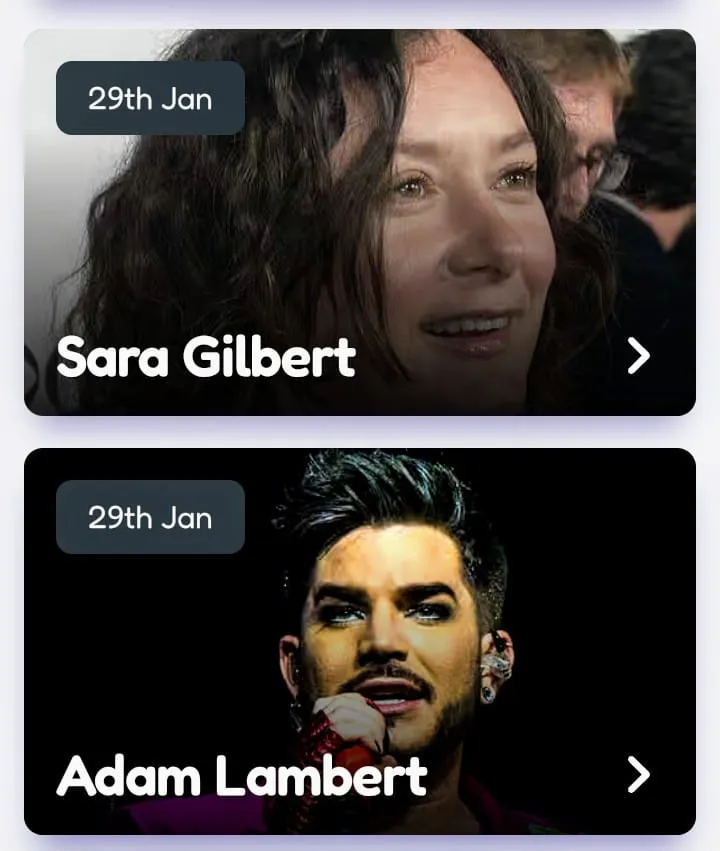Open the Adam Lambert card
Viewport: 720px width, 851px height.
click(x=360, y=641)
